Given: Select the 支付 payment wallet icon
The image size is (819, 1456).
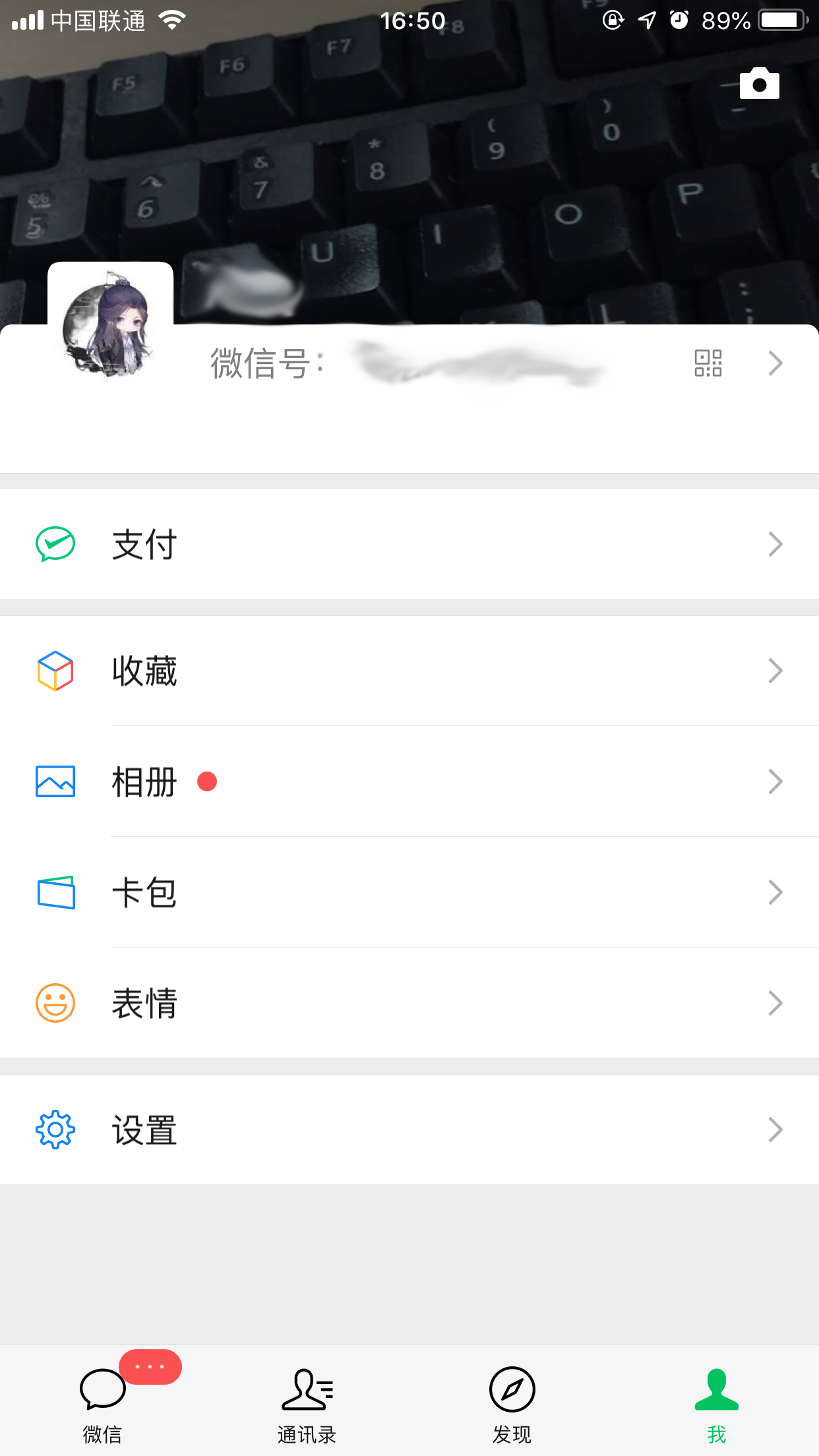Looking at the screenshot, I should [55, 543].
